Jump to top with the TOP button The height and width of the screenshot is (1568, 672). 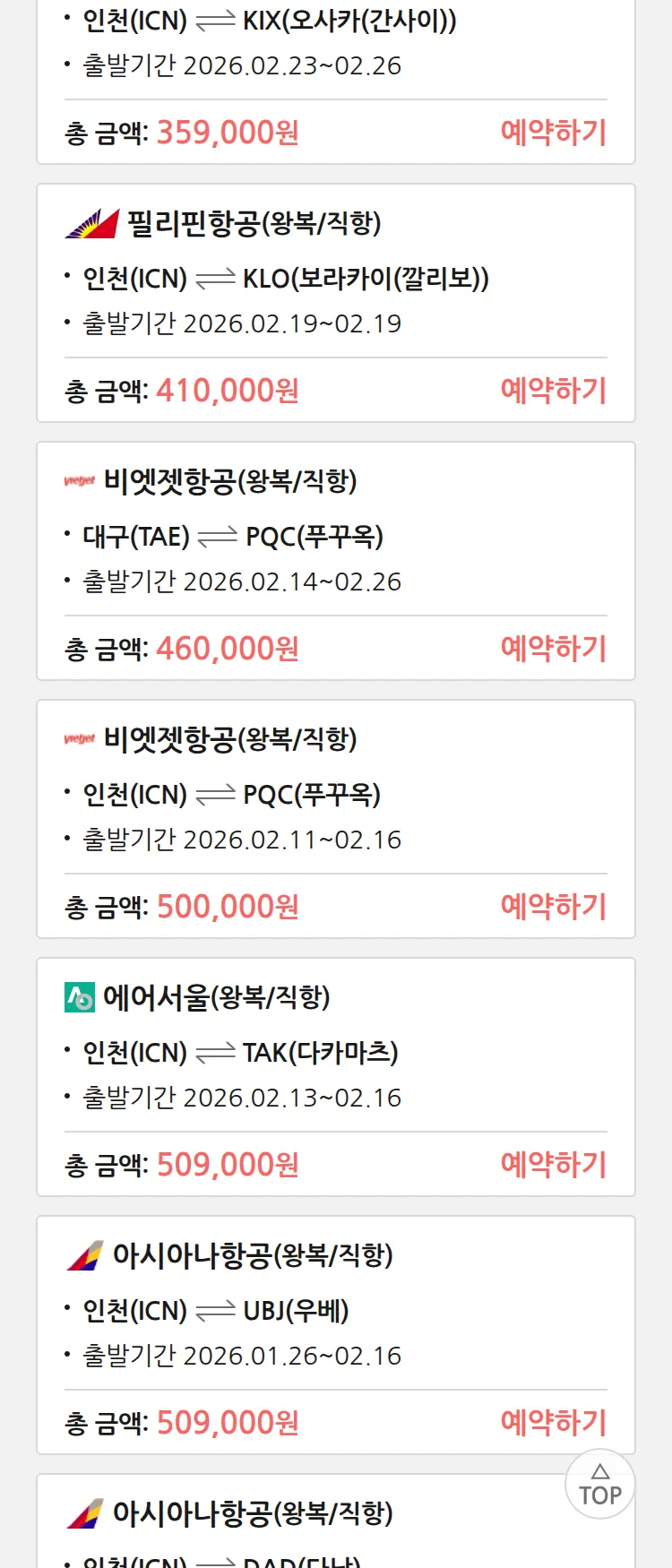point(600,1485)
